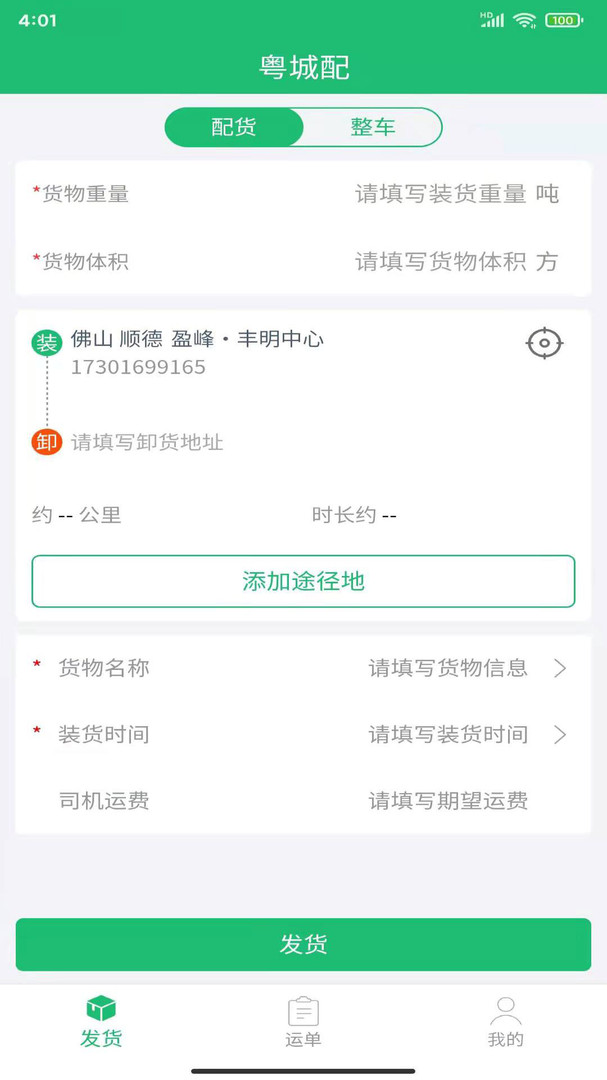Tap the 司机运费 expected freight field

point(303,801)
